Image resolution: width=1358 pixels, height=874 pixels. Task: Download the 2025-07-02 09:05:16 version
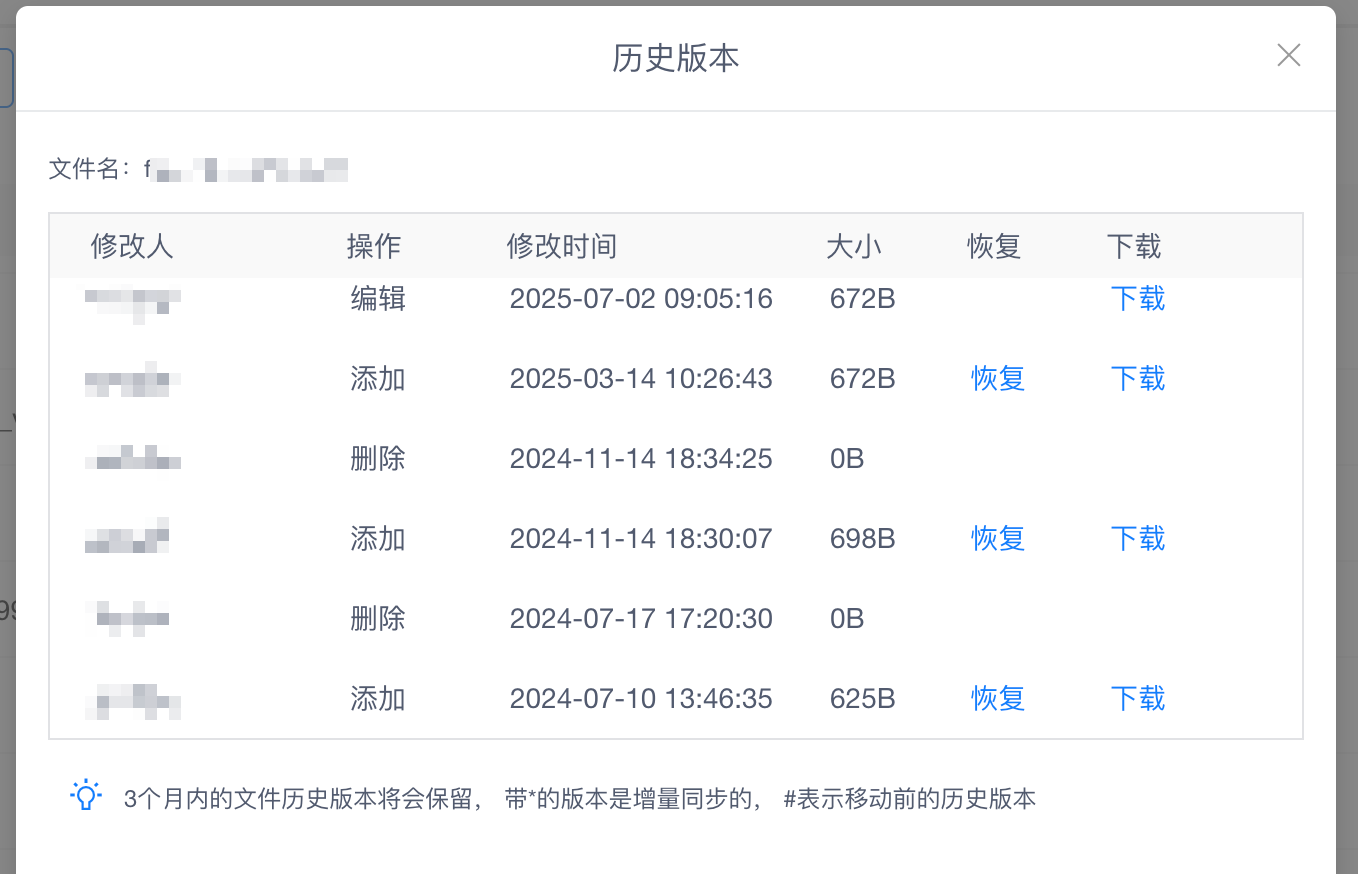tap(1137, 299)
